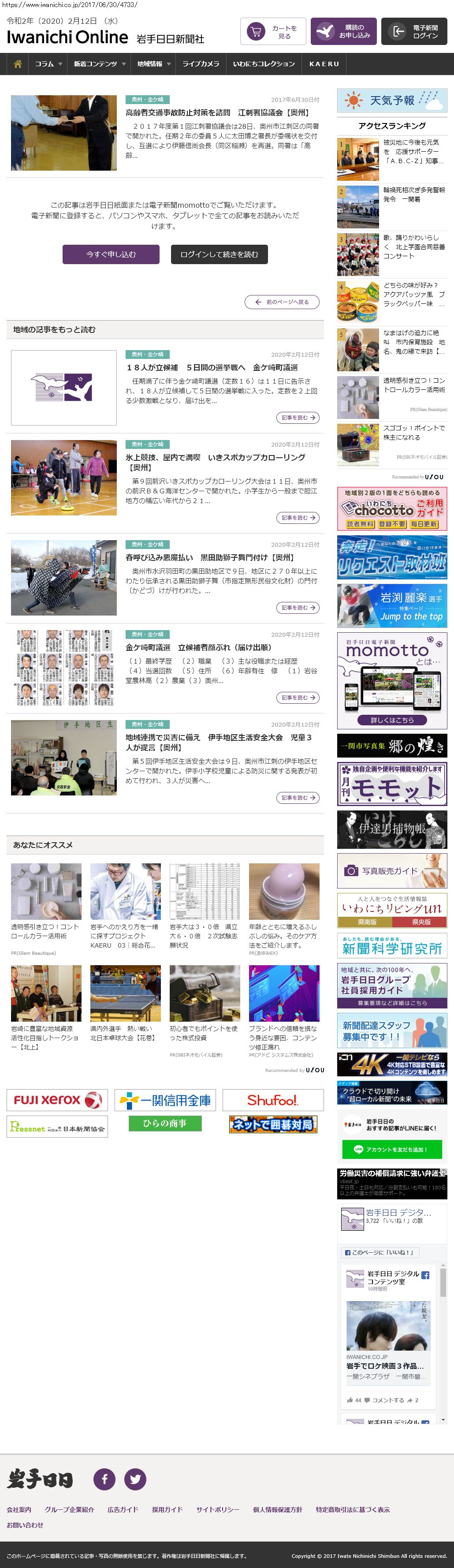Go to the home icon in the menu bar
This screenshot has width=454, height=1568.
coord(18,64)
